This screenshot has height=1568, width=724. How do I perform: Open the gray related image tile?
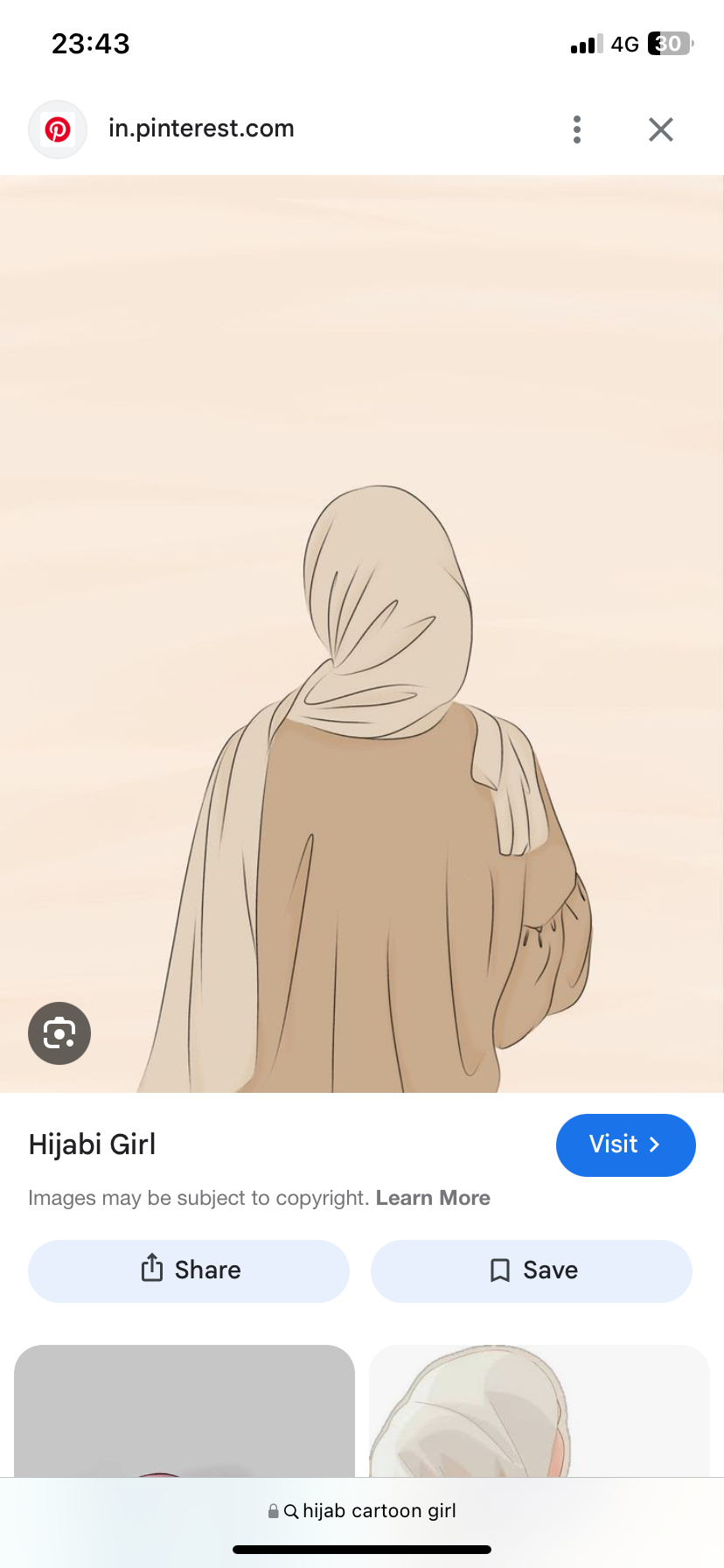pyautogui.click(x=184, y=1410)
